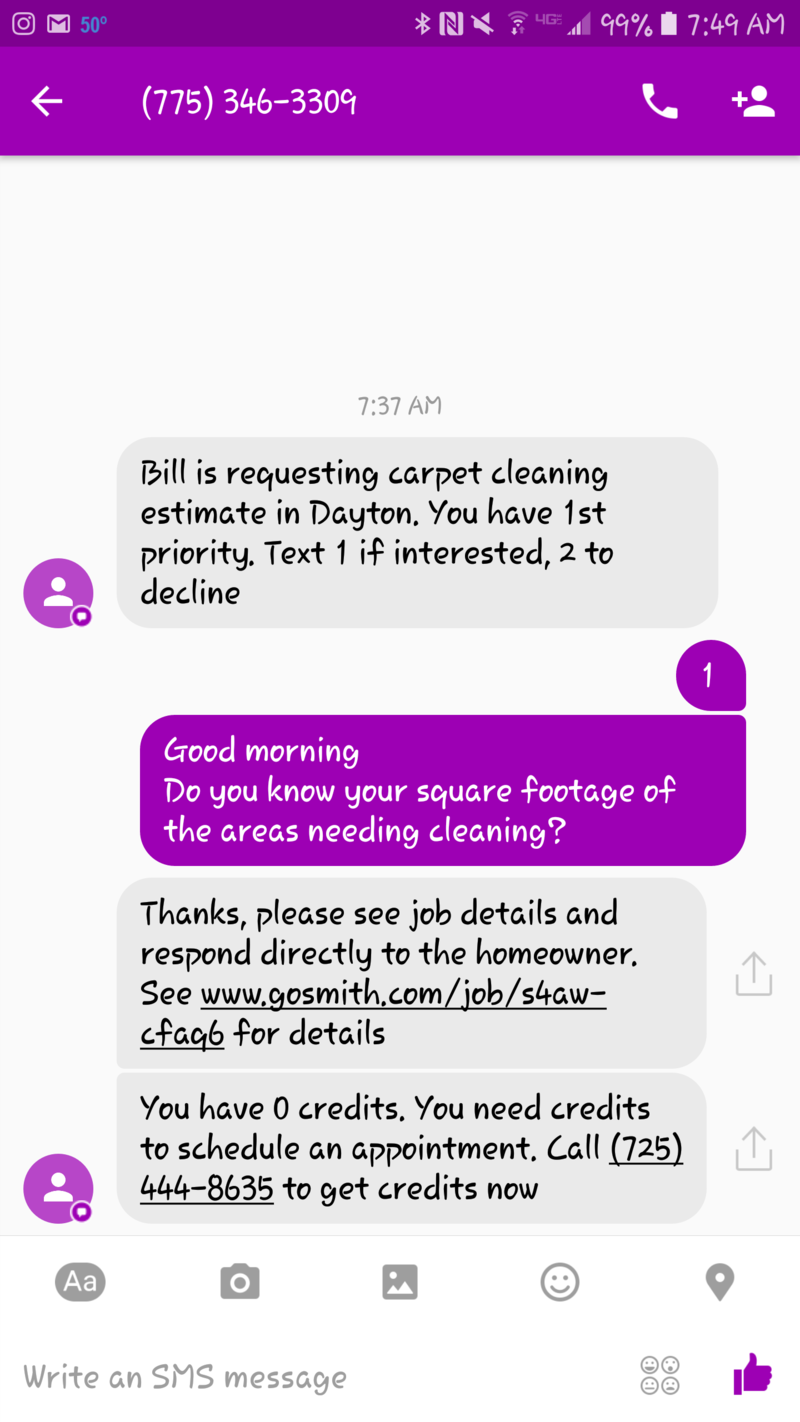Tap the Instagram notification in the status bar
The height and width of the screenshot is (1422, 800).
(x=24, y=22)
